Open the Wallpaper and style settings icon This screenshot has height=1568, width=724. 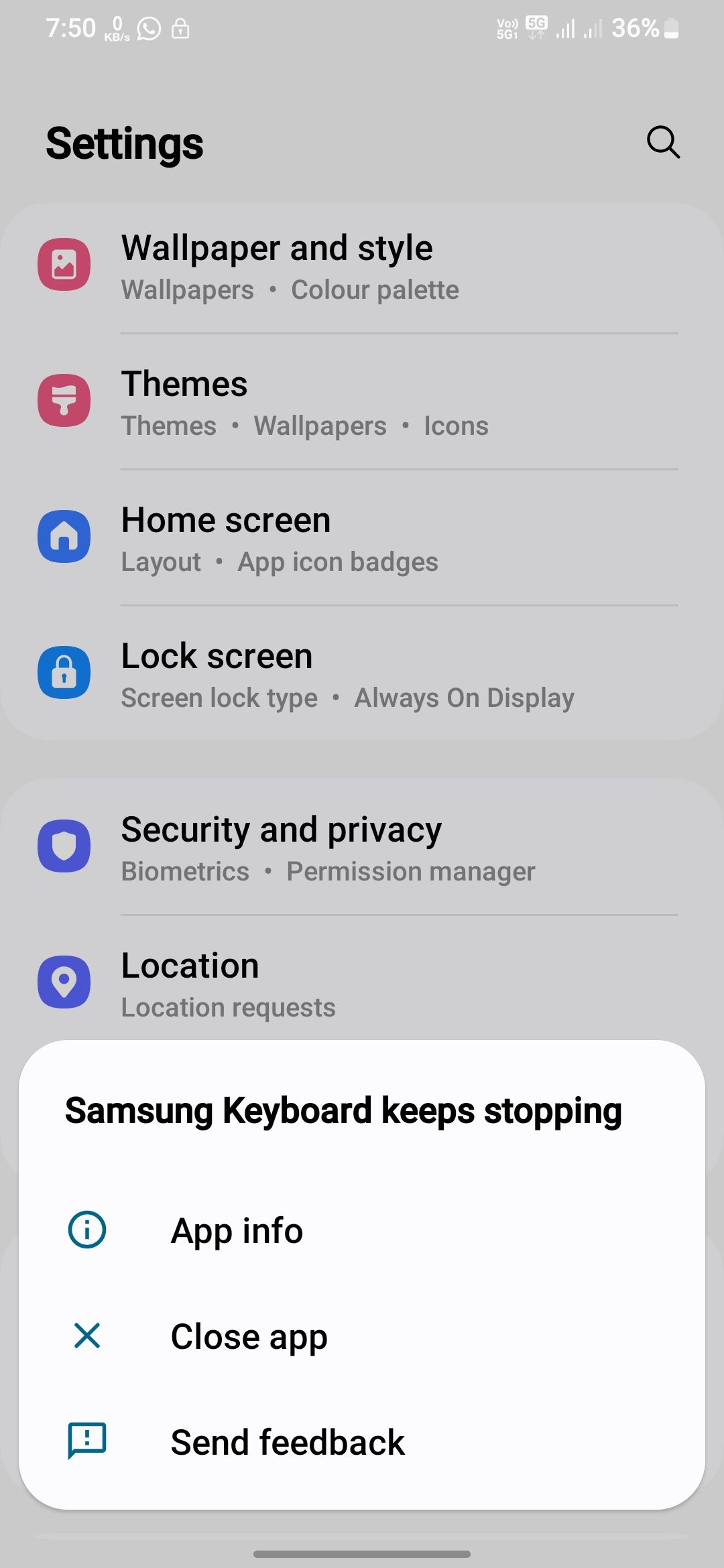(64, 265)
